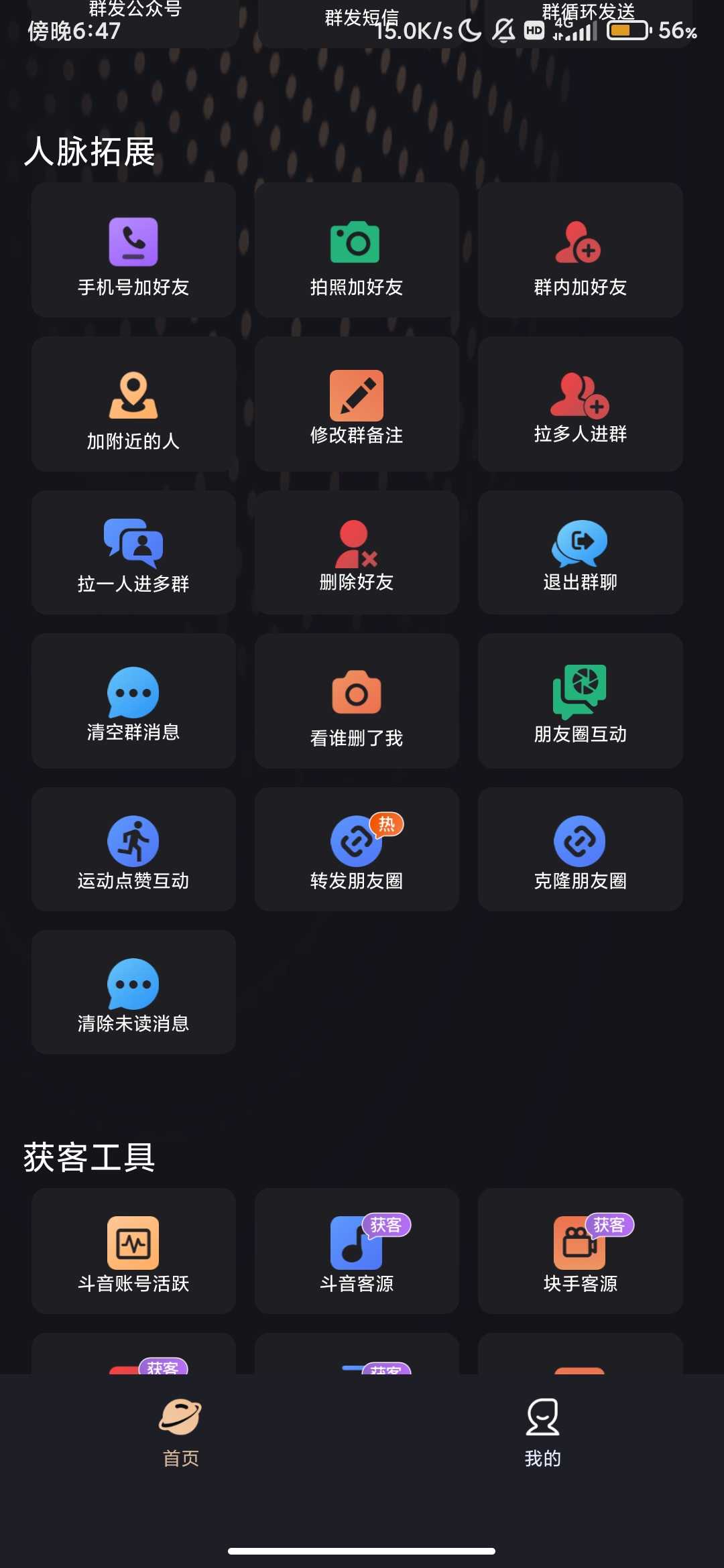724x1568 pixels.
Task: Select 删除好友 feature
Action: pos(357,553)
